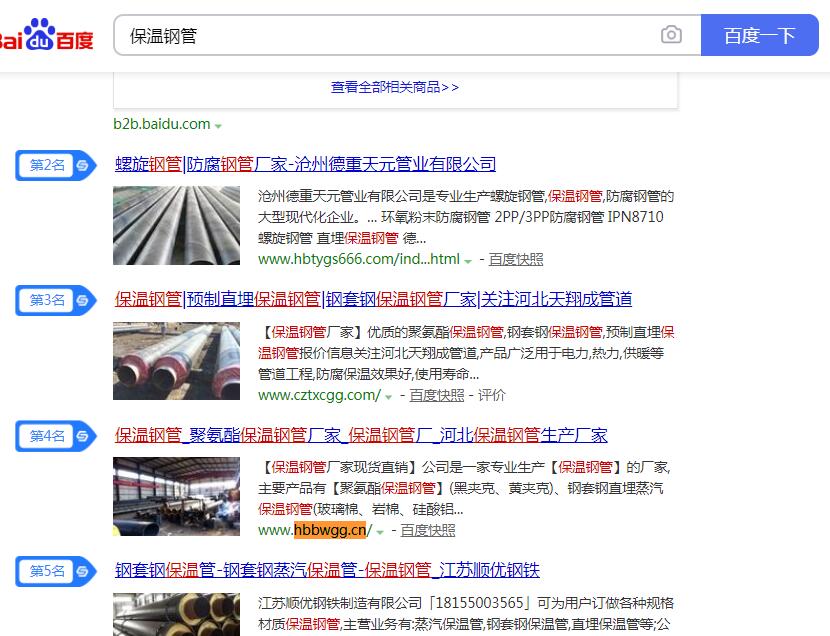Open the 沧州德重天元管业 result thumbnail image

[x=176, y=225]
